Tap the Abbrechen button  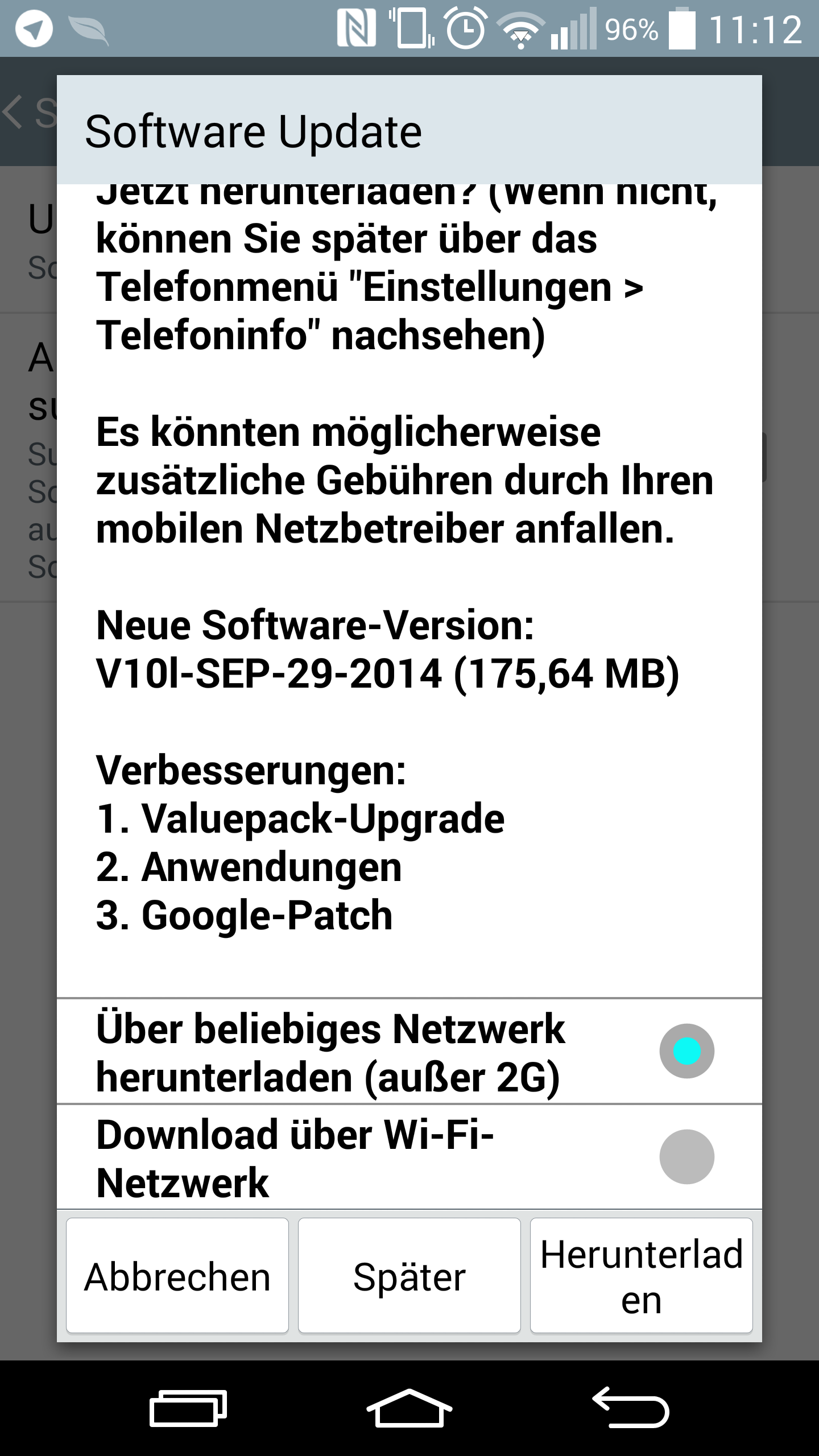[177, 1276]
